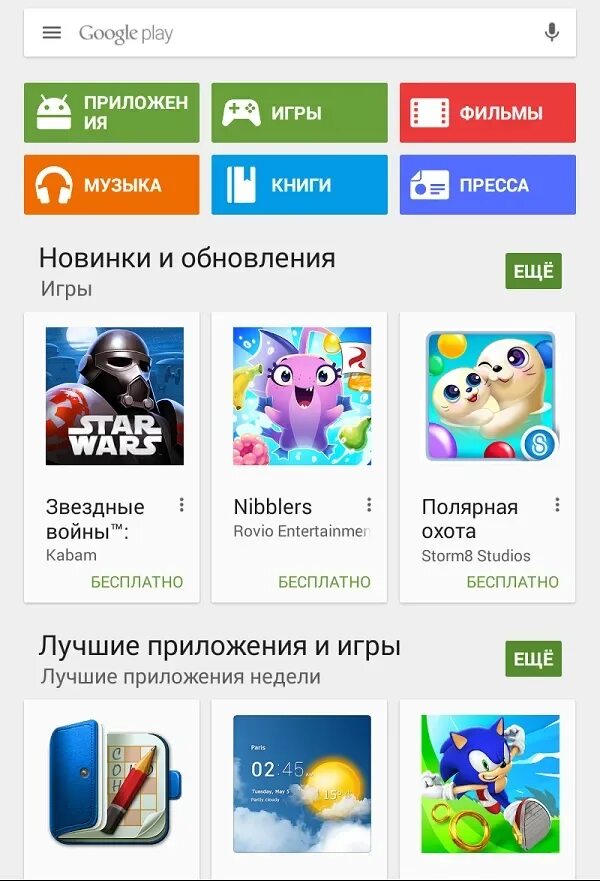
Task: Open the Sonic game card
Action: point(489,783)
